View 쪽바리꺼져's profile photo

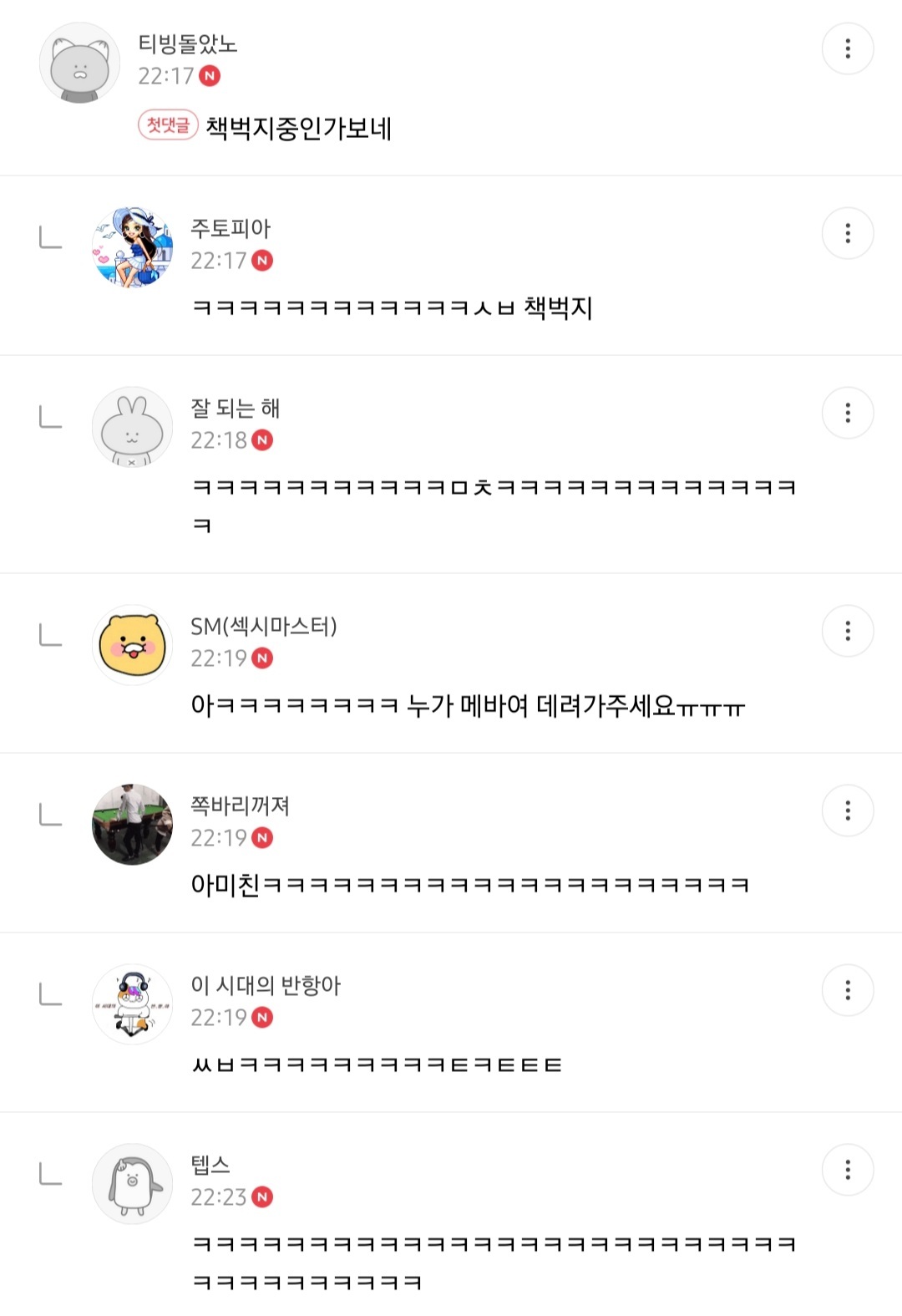(x=132, y=825)
